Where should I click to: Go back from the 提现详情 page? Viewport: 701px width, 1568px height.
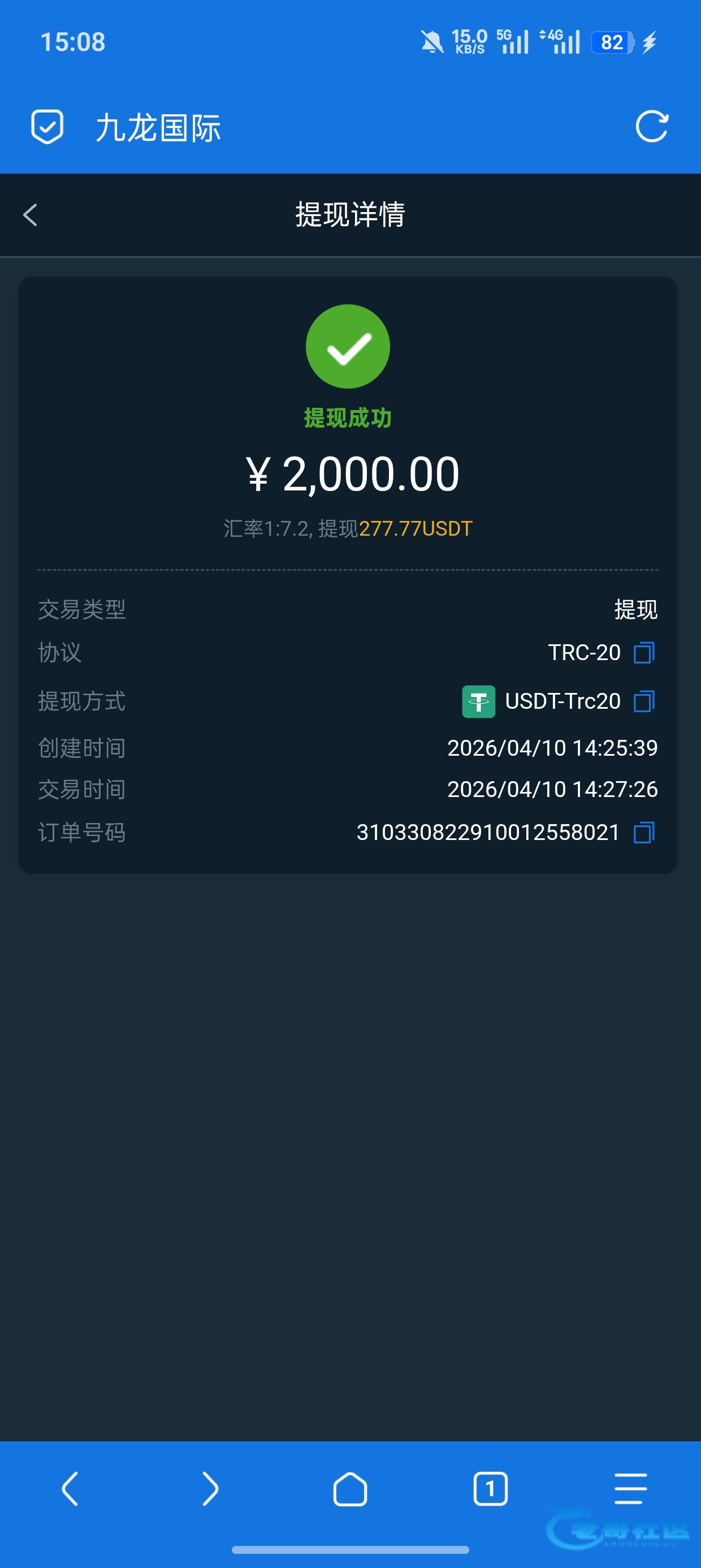(31, 215)
